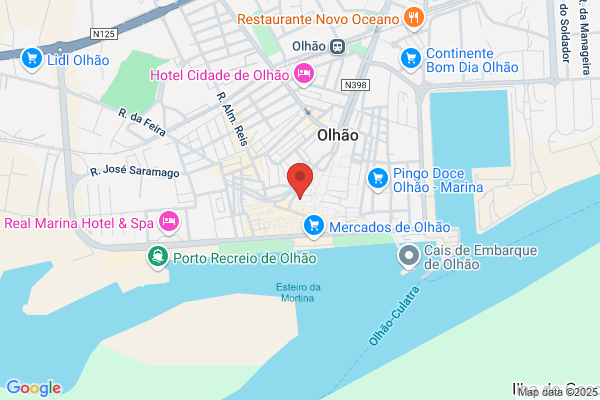Select the Restaurante Novo Oceano marker
This screenshot has height=400, width=600.
point(414,19)
